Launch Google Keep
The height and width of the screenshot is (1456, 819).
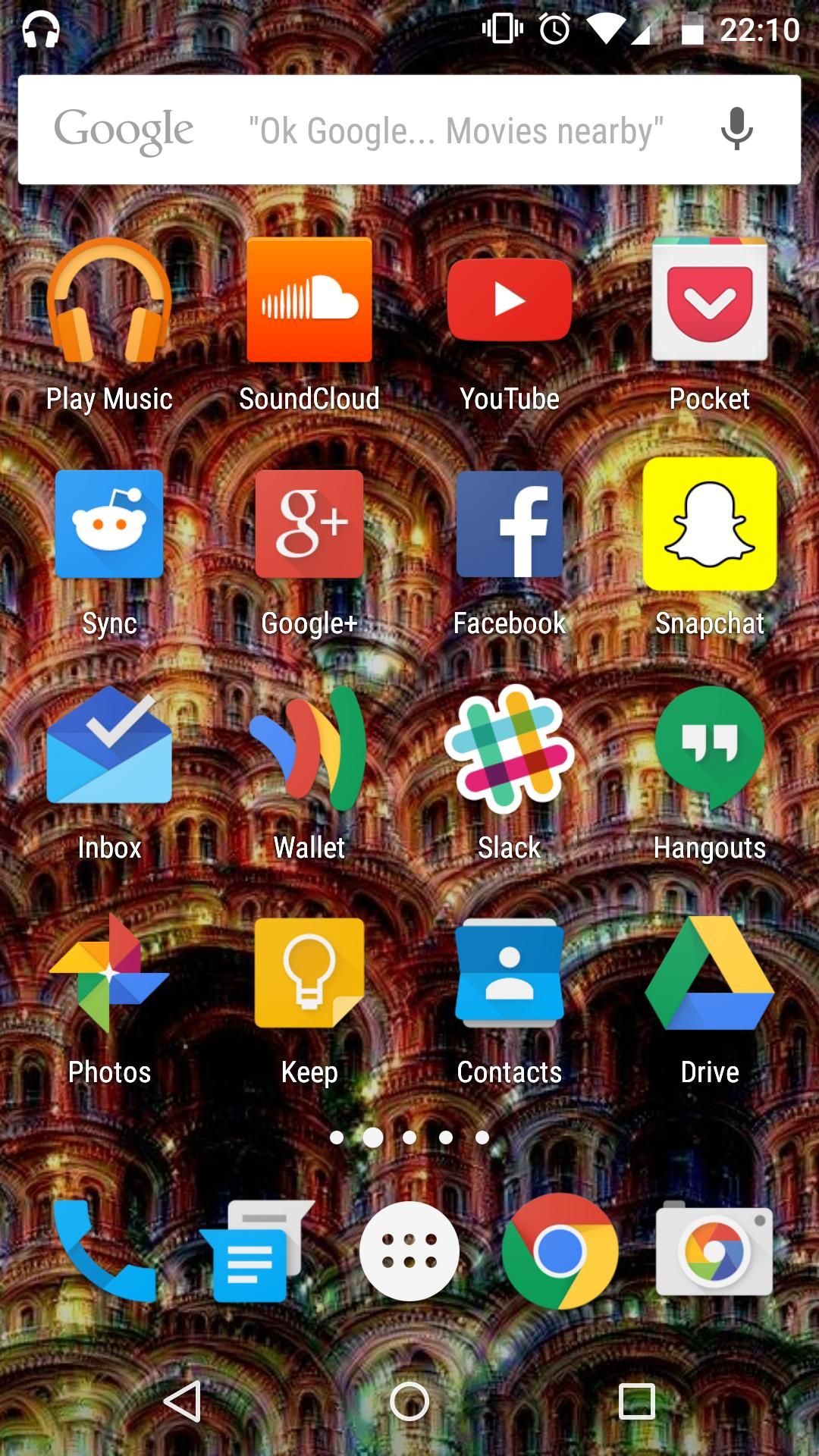308,974
